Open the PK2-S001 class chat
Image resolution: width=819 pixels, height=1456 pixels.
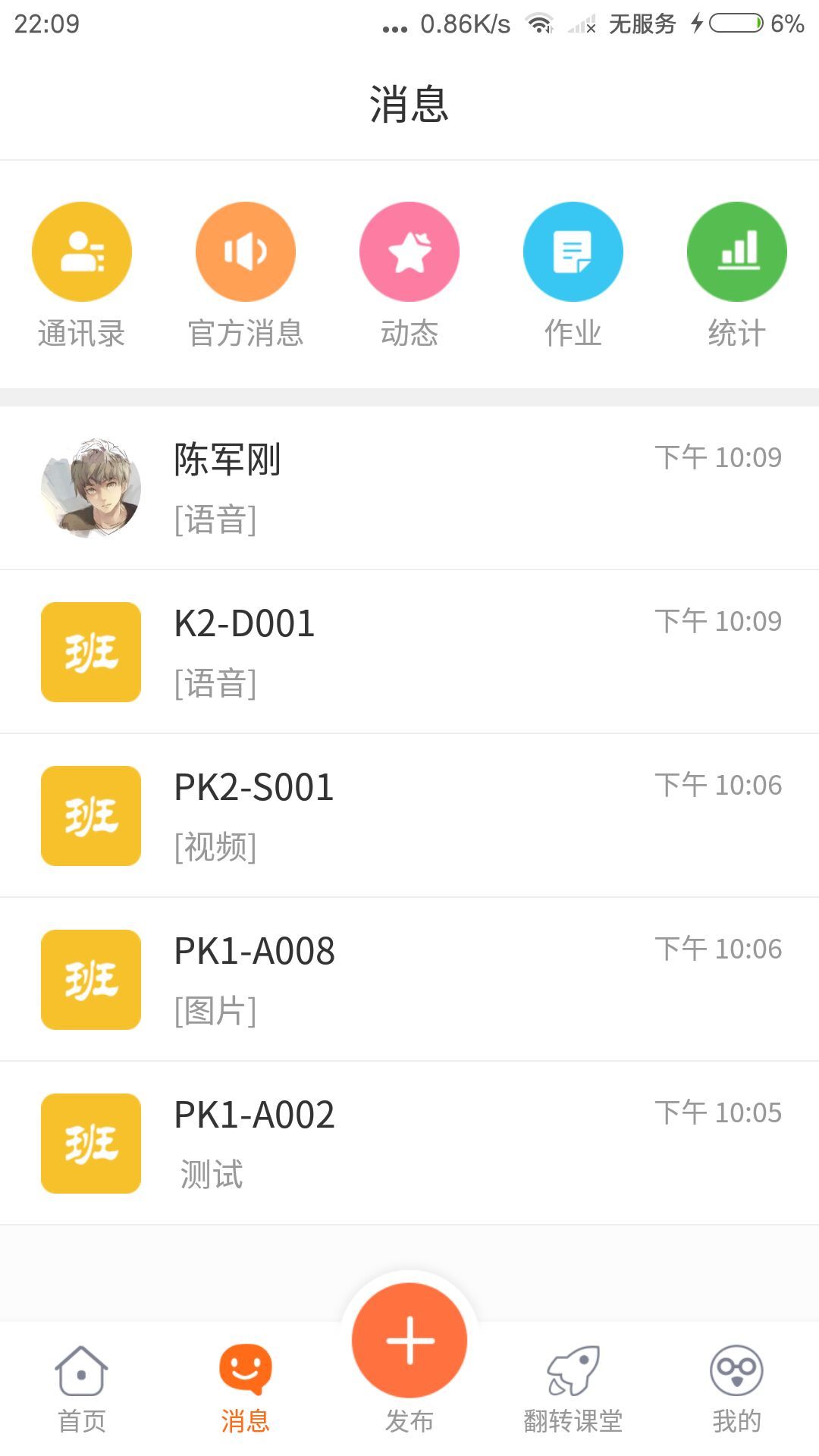409,816
